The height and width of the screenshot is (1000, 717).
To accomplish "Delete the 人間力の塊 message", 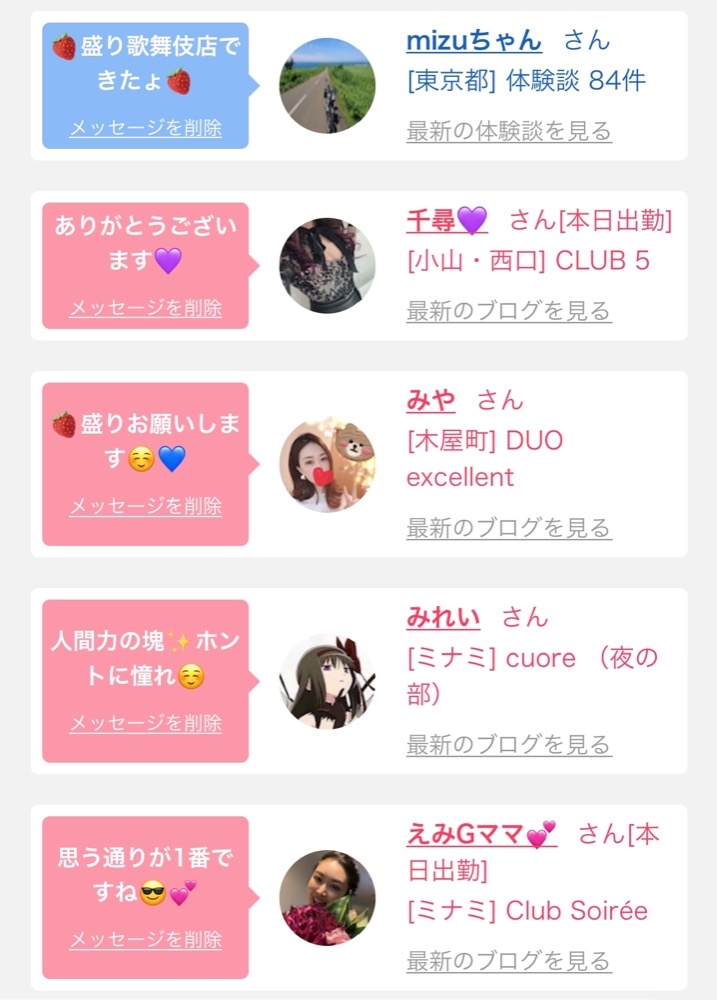I will point(146,723).
